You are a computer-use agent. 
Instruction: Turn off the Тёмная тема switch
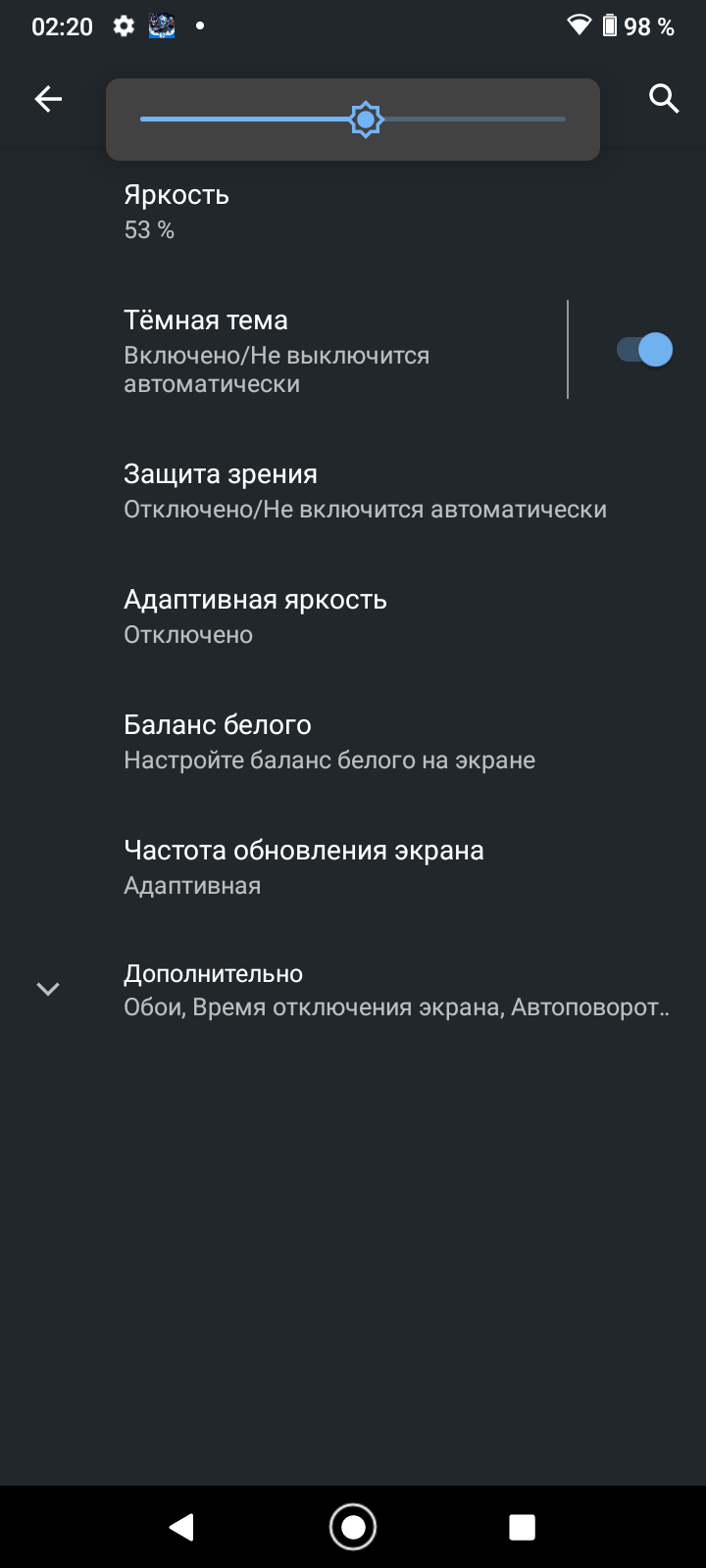coord(644,350)
